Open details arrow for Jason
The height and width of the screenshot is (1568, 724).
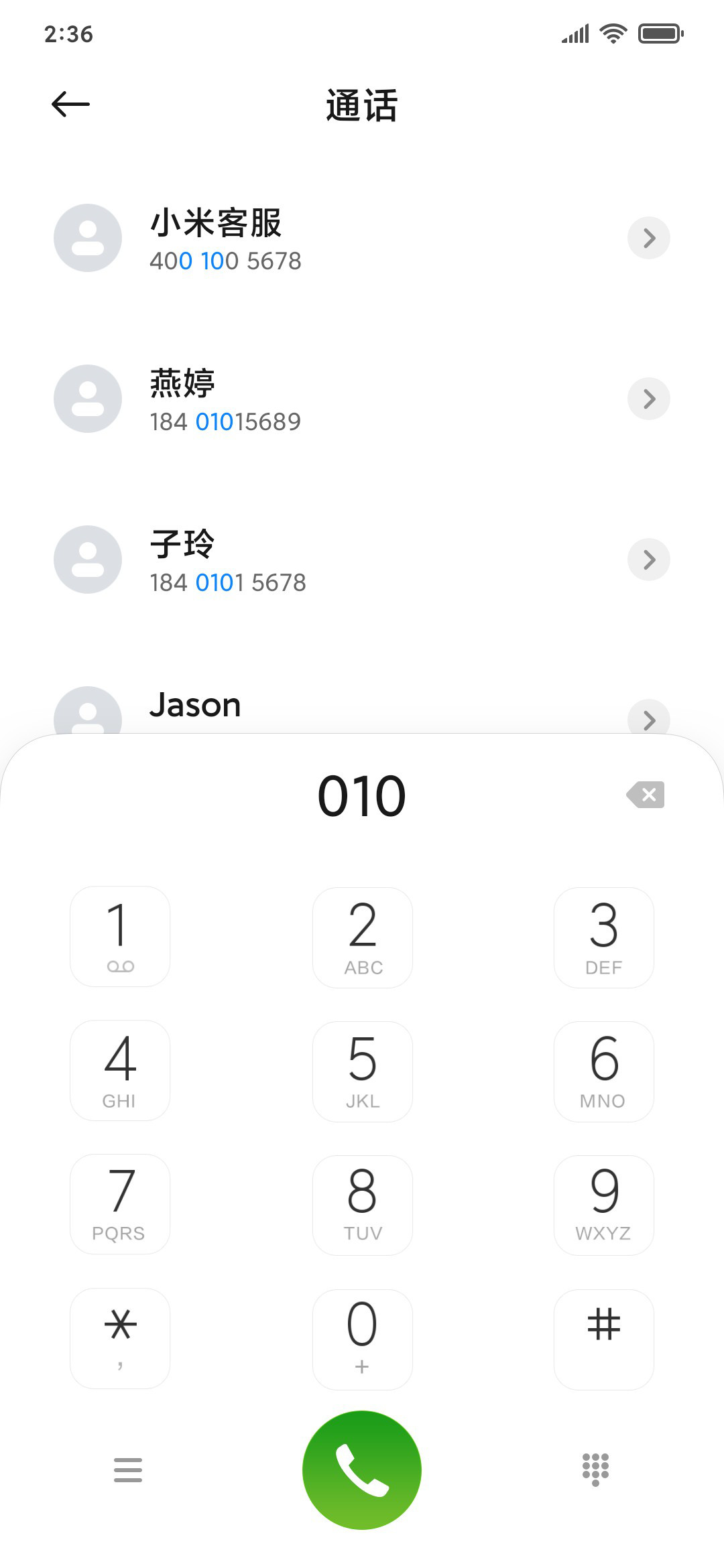click(649, 718)
